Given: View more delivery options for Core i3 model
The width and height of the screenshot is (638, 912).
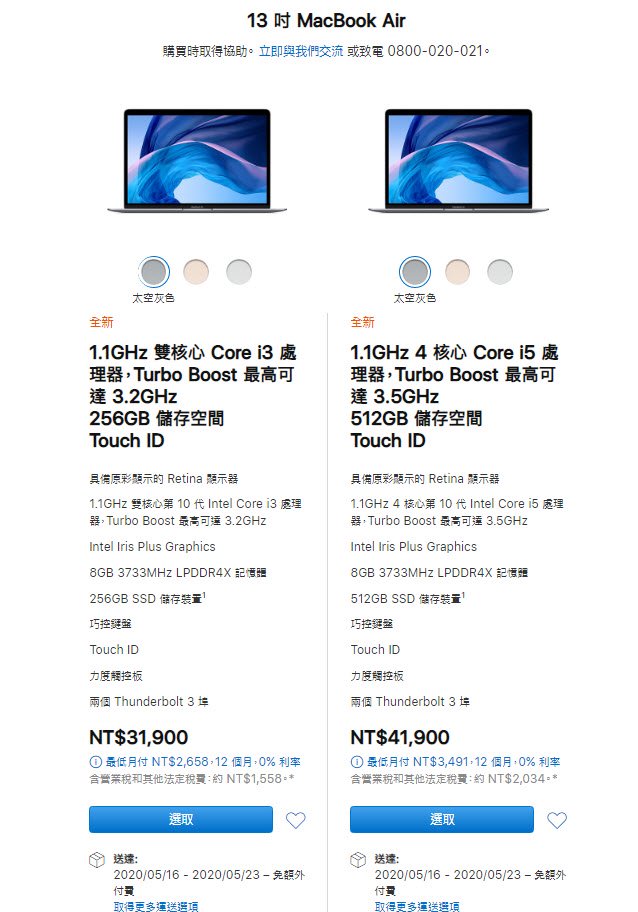Looking at the screenshot, I should click(156, 906).
